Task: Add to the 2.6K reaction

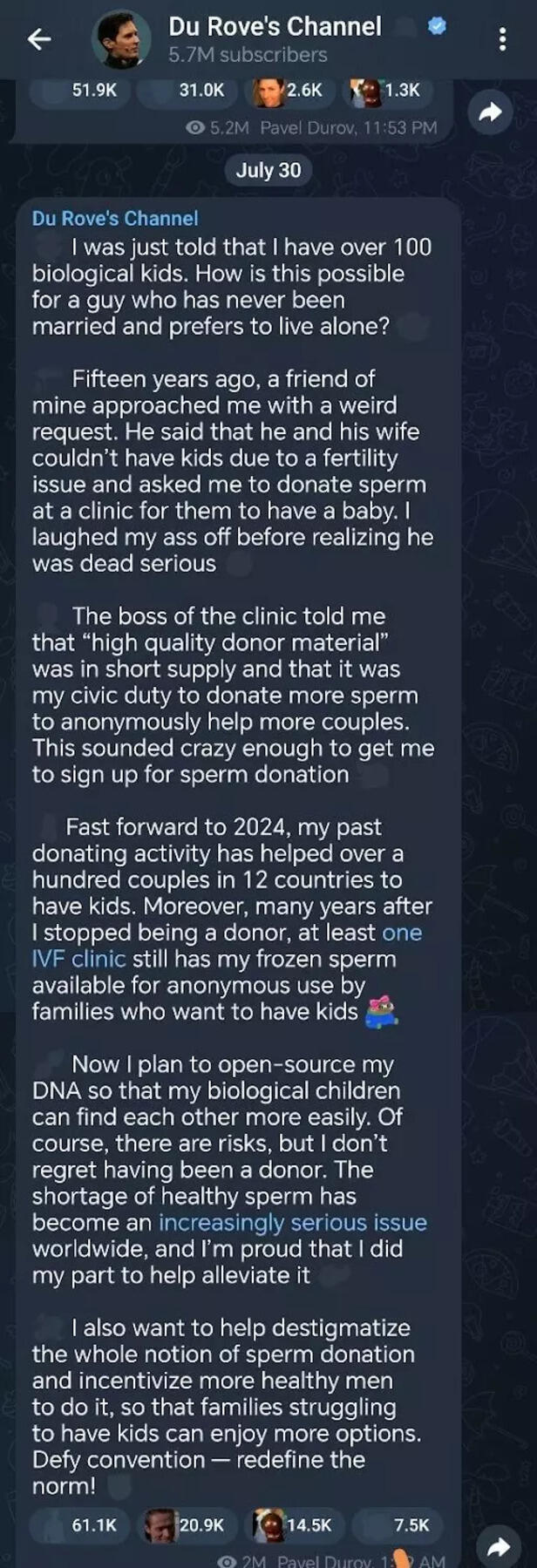Action: coord(289,90)
